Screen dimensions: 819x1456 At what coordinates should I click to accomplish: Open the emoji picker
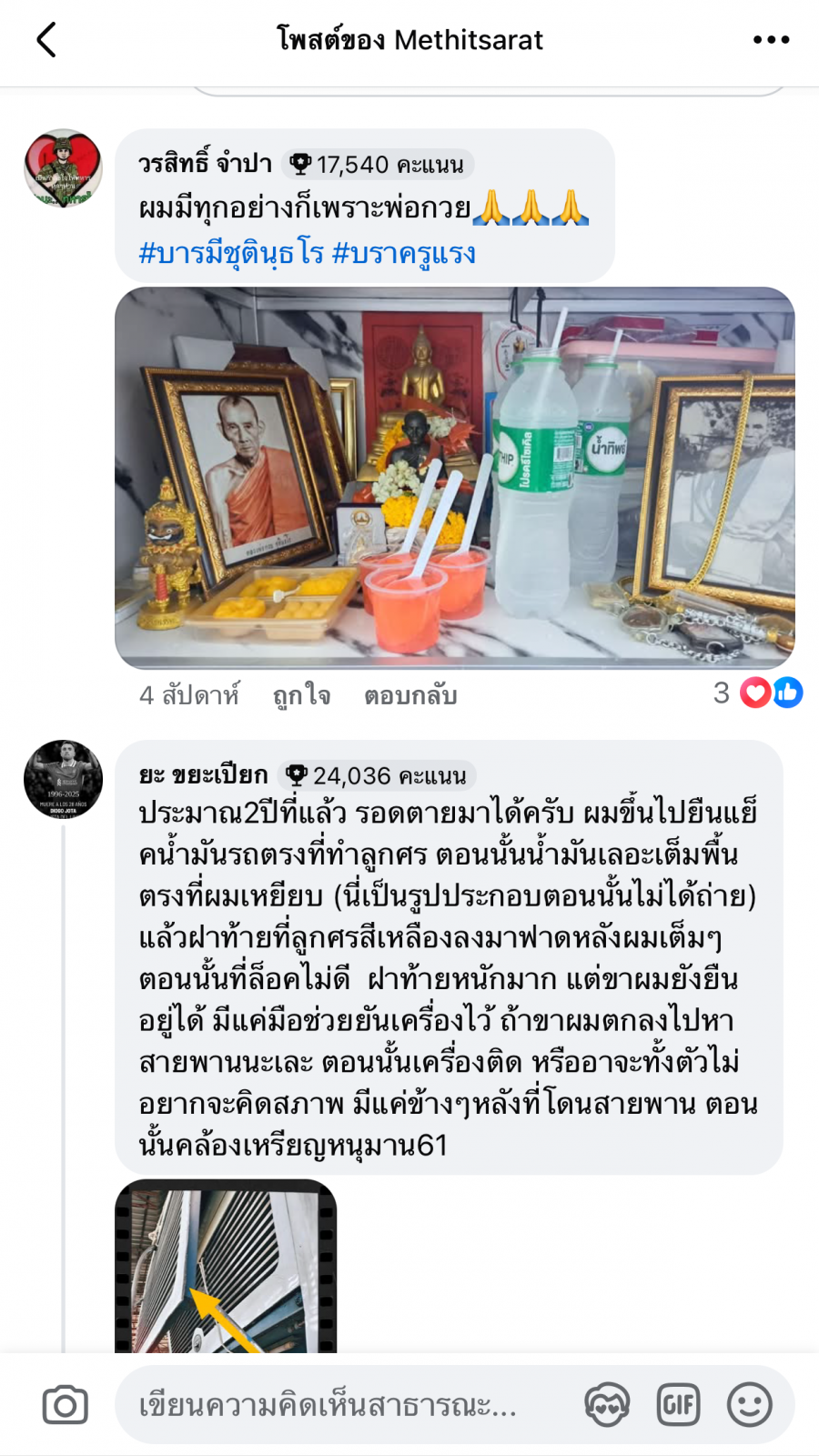click(750, 1405)
